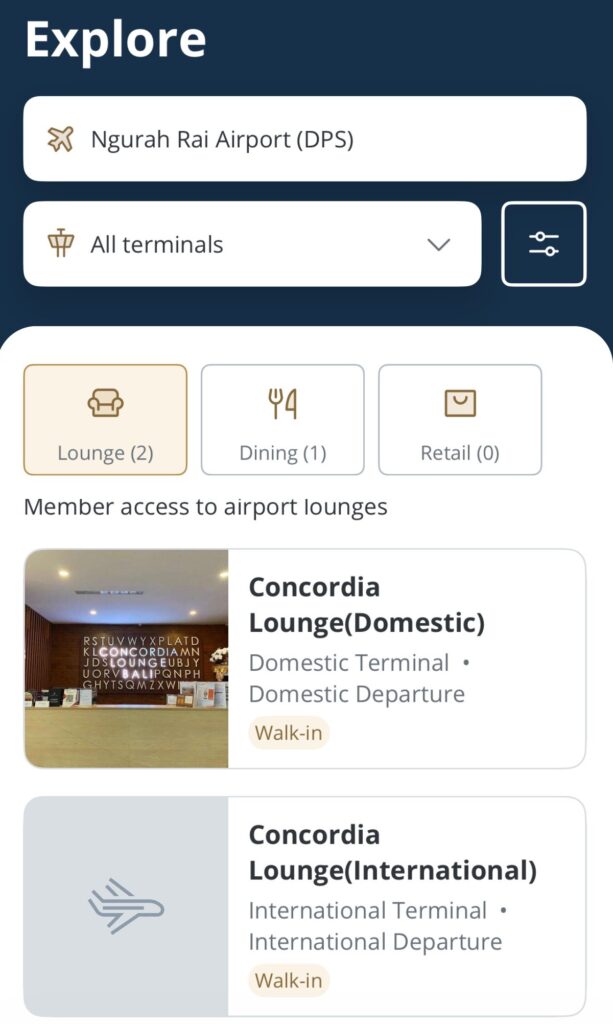Switch to the Retail (0) category
The width and height of the screenshot is (613, 1024).
point(460,419)
